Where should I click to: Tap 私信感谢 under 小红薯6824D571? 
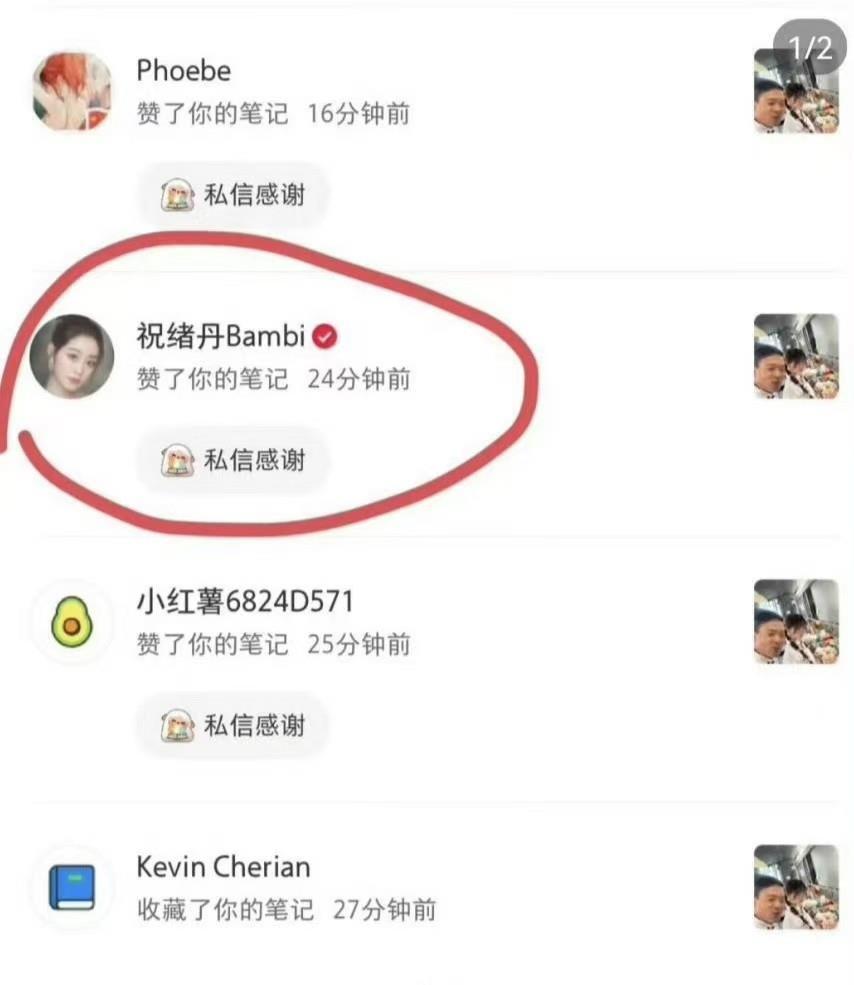pyautogui.click(x=233, y=725)
